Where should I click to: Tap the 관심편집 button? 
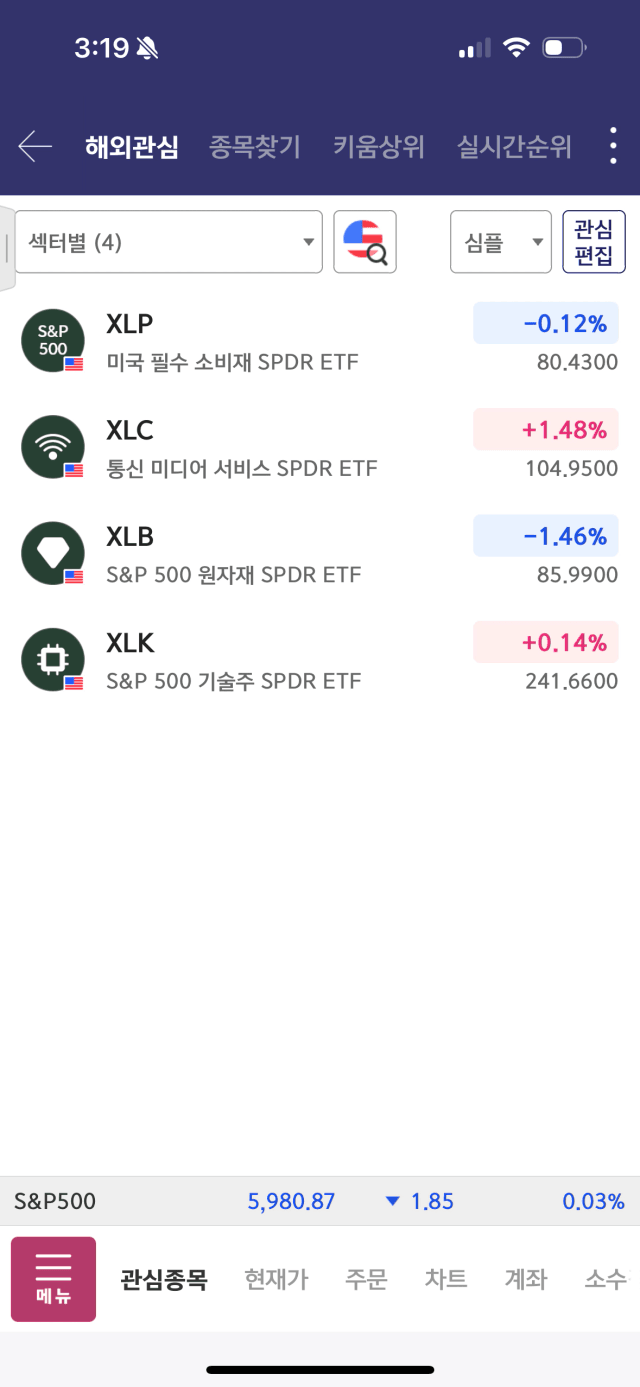pyautogui.click(x=594, y=242)
